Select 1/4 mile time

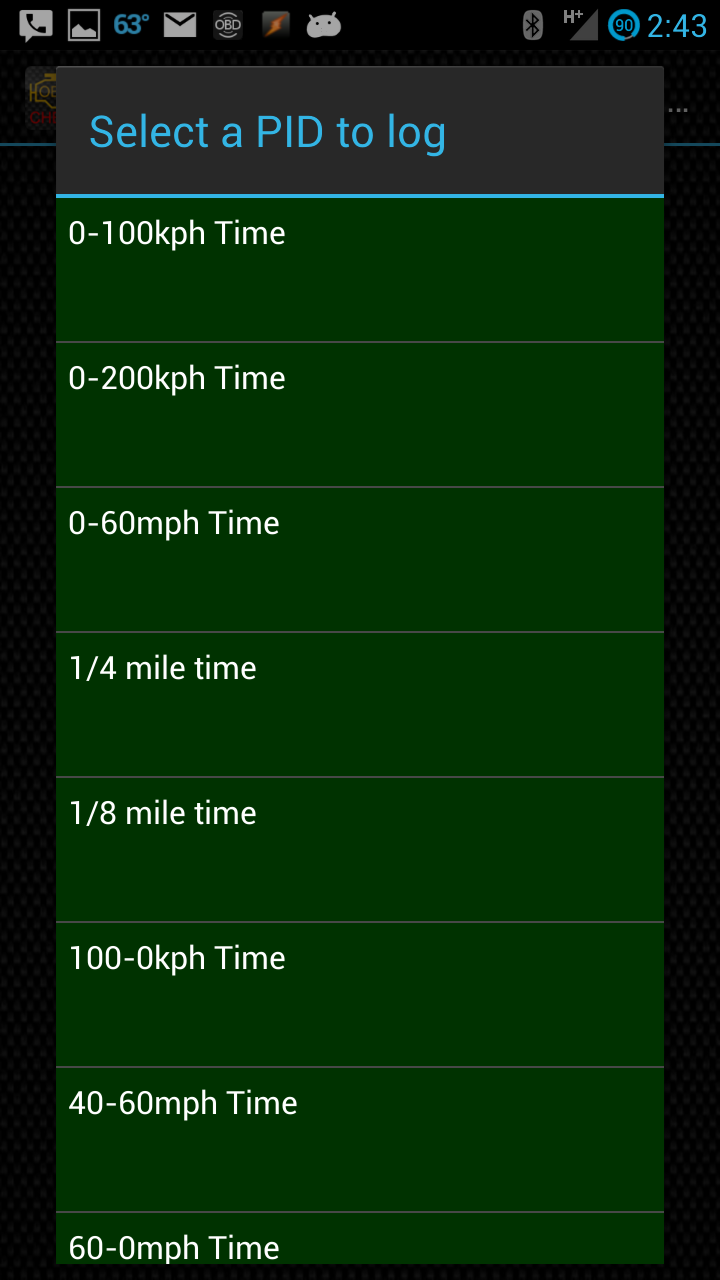pos(360,705)
